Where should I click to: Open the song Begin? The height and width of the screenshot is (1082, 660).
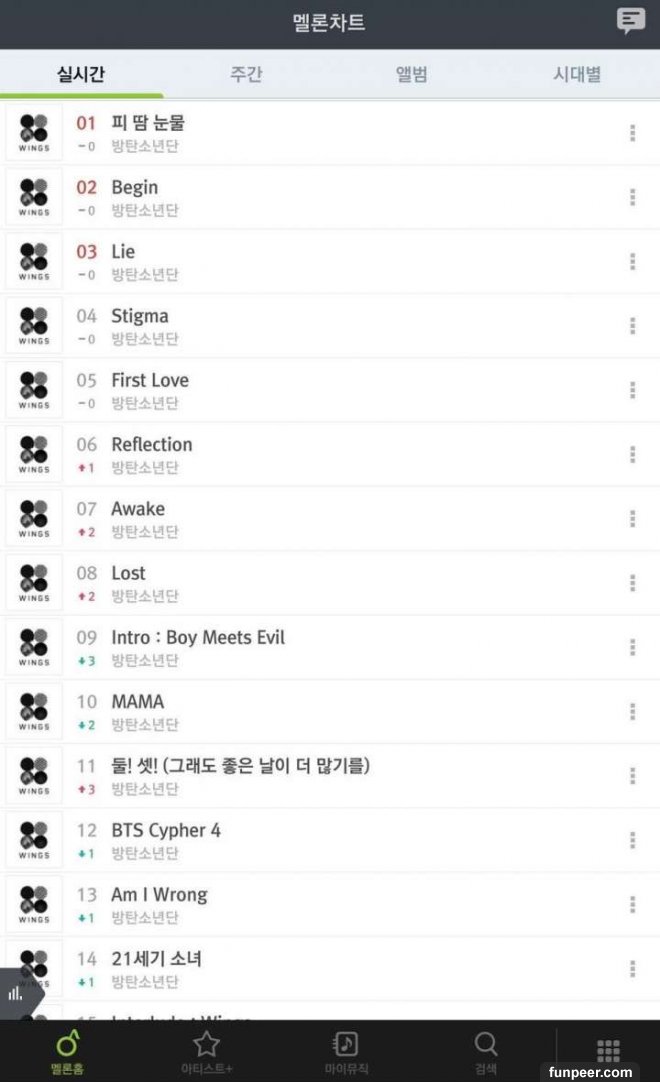(135, 188)
